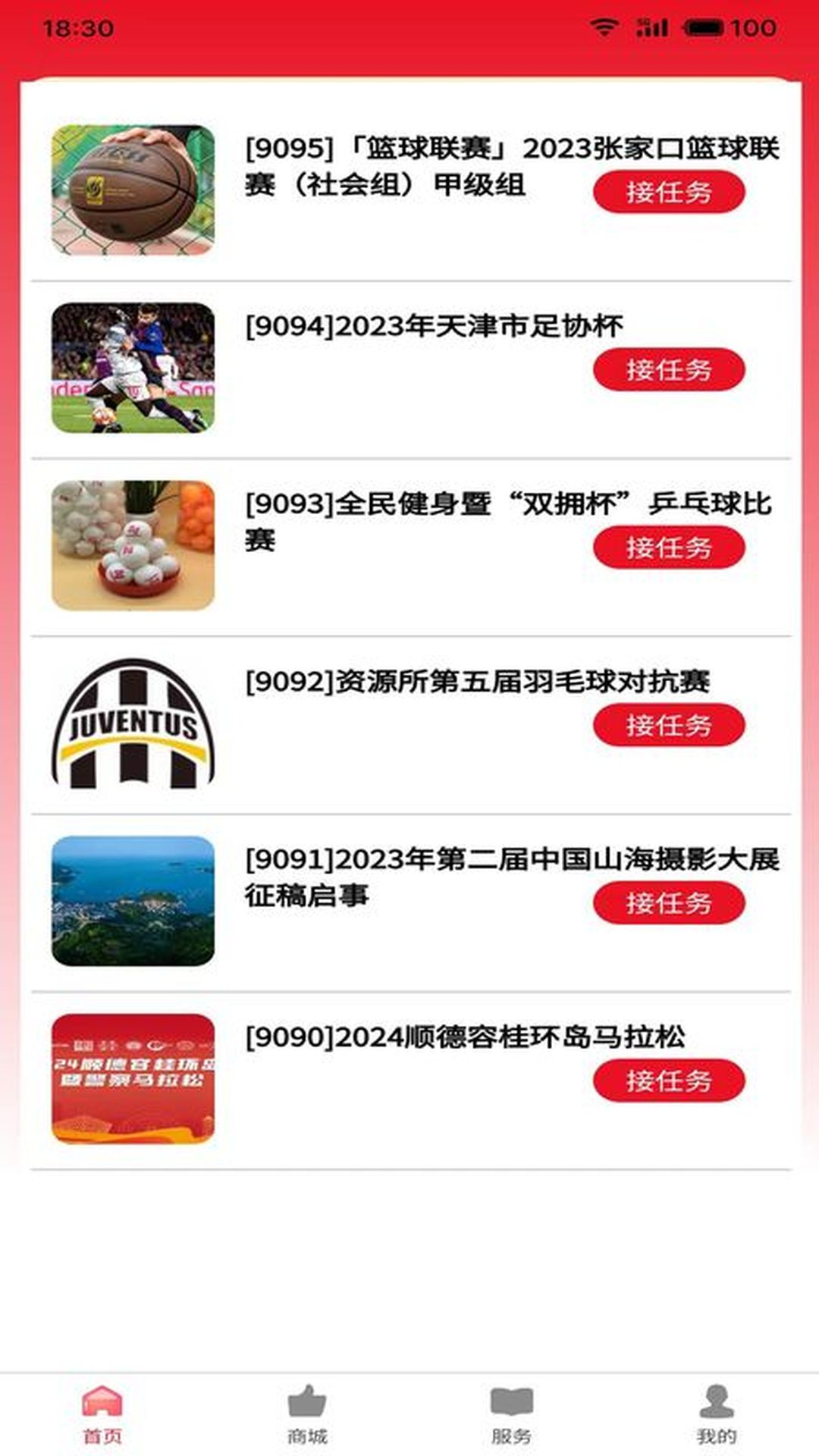Tap 接任务 for the 9093 table tennis match
This screenshot has height=1456, width=819.
point(668,548)
